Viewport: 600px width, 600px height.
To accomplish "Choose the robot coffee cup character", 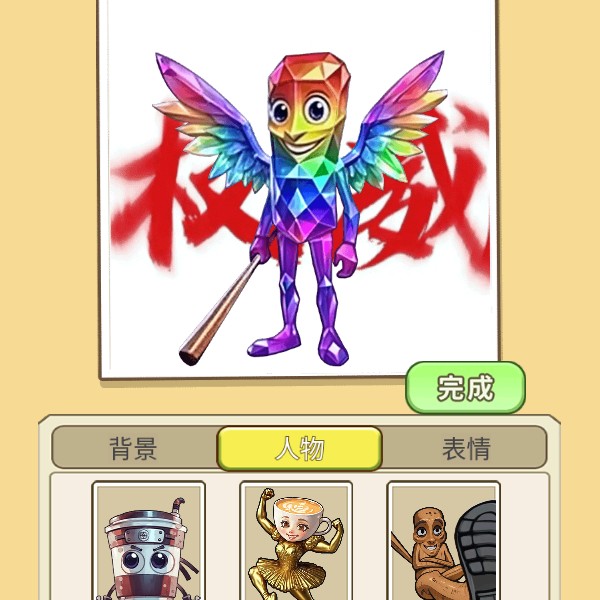I will point(149,545).
